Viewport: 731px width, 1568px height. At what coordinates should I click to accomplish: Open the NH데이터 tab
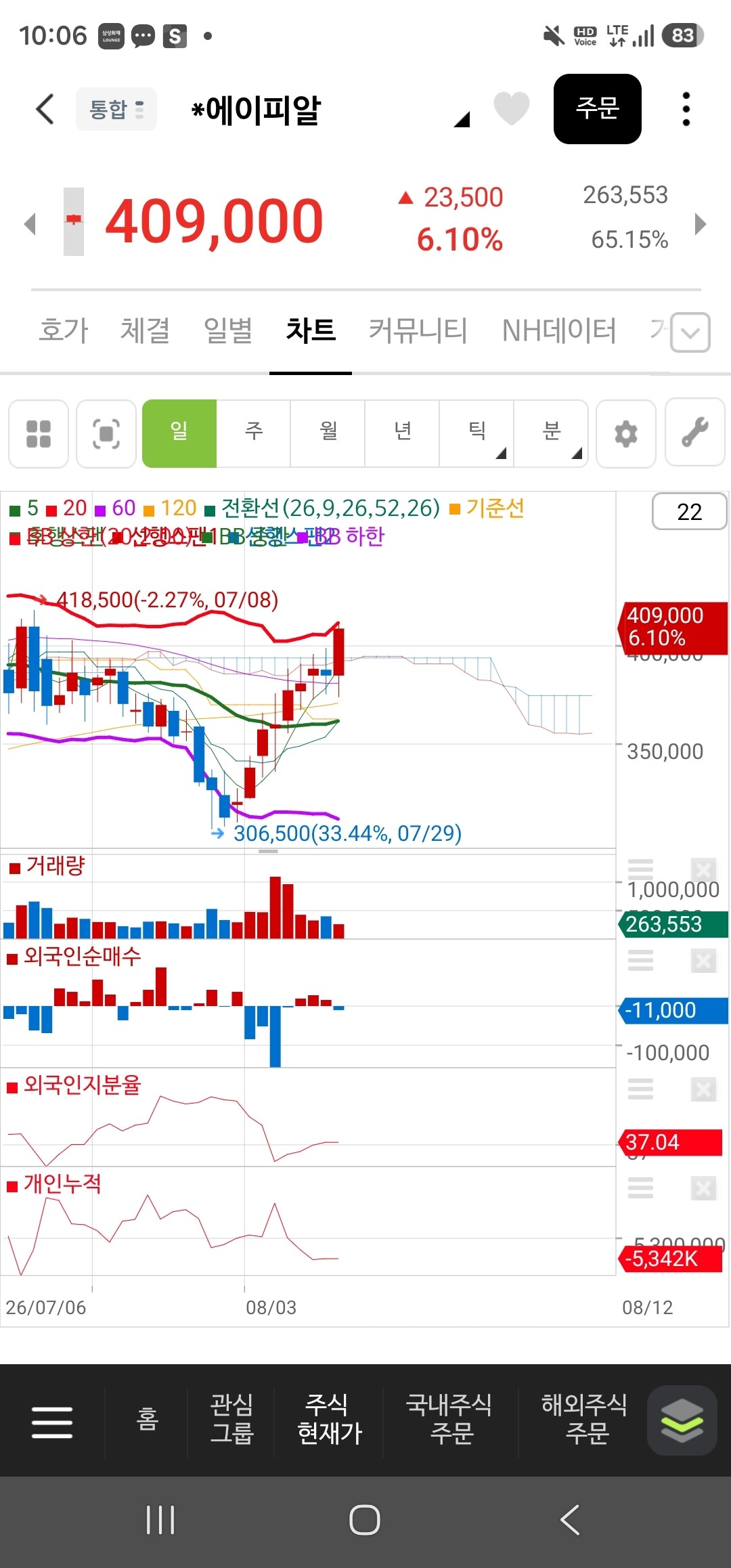(559, 330)
